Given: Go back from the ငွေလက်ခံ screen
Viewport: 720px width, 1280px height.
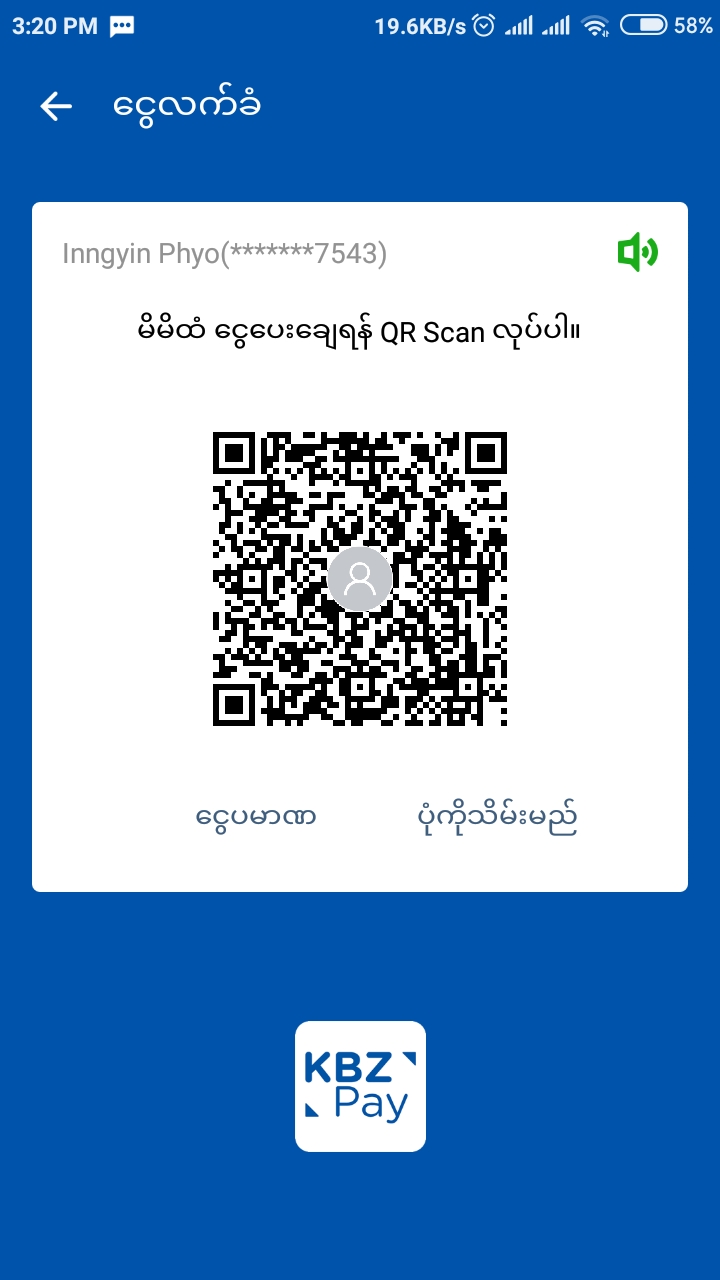Looking at the screenshot, I should point(56,106).
